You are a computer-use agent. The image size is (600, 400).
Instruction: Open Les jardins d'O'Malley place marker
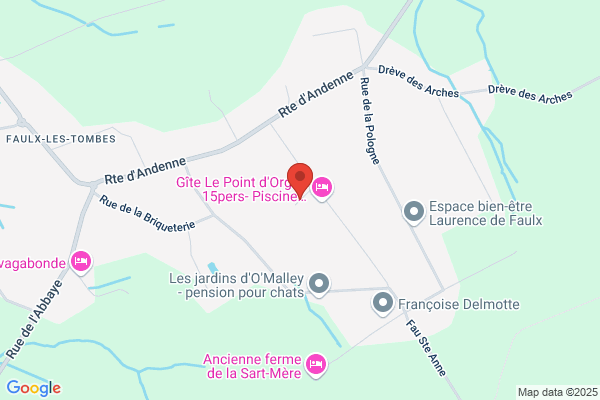click(x=319, y=284)
